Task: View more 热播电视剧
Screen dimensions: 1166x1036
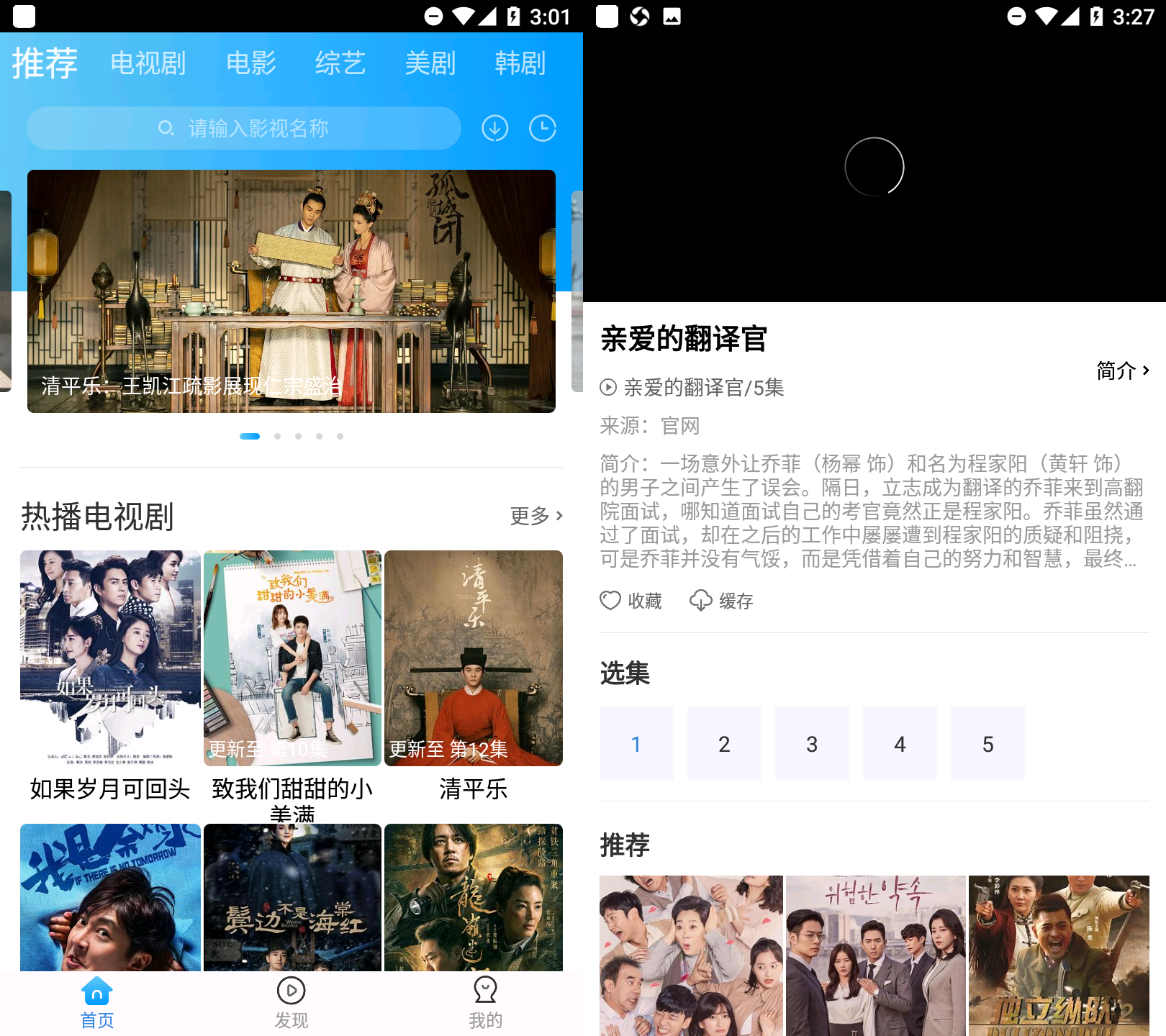Action: pos(536,516)
